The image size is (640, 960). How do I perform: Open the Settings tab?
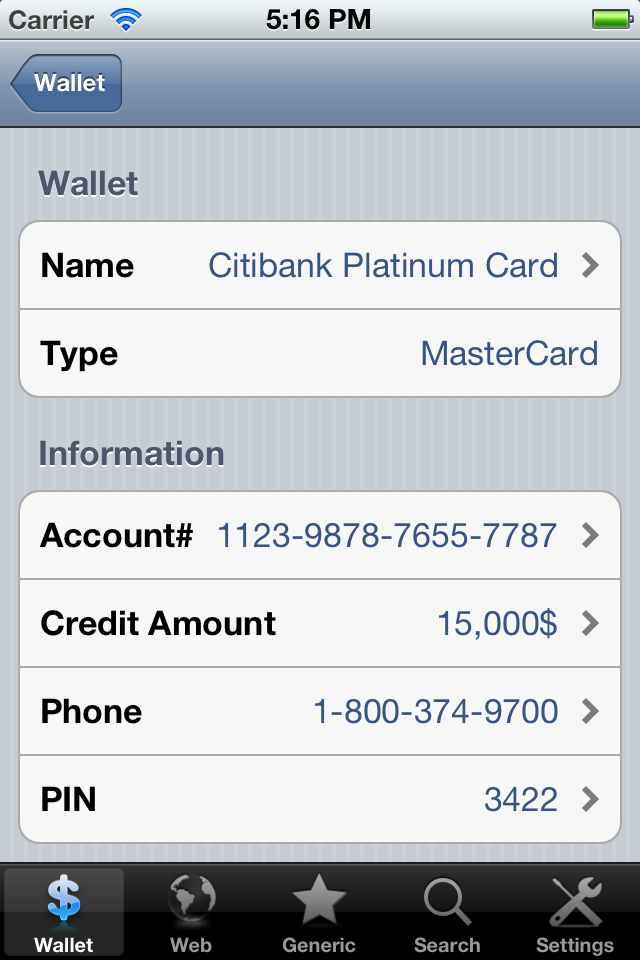[575, 913]
